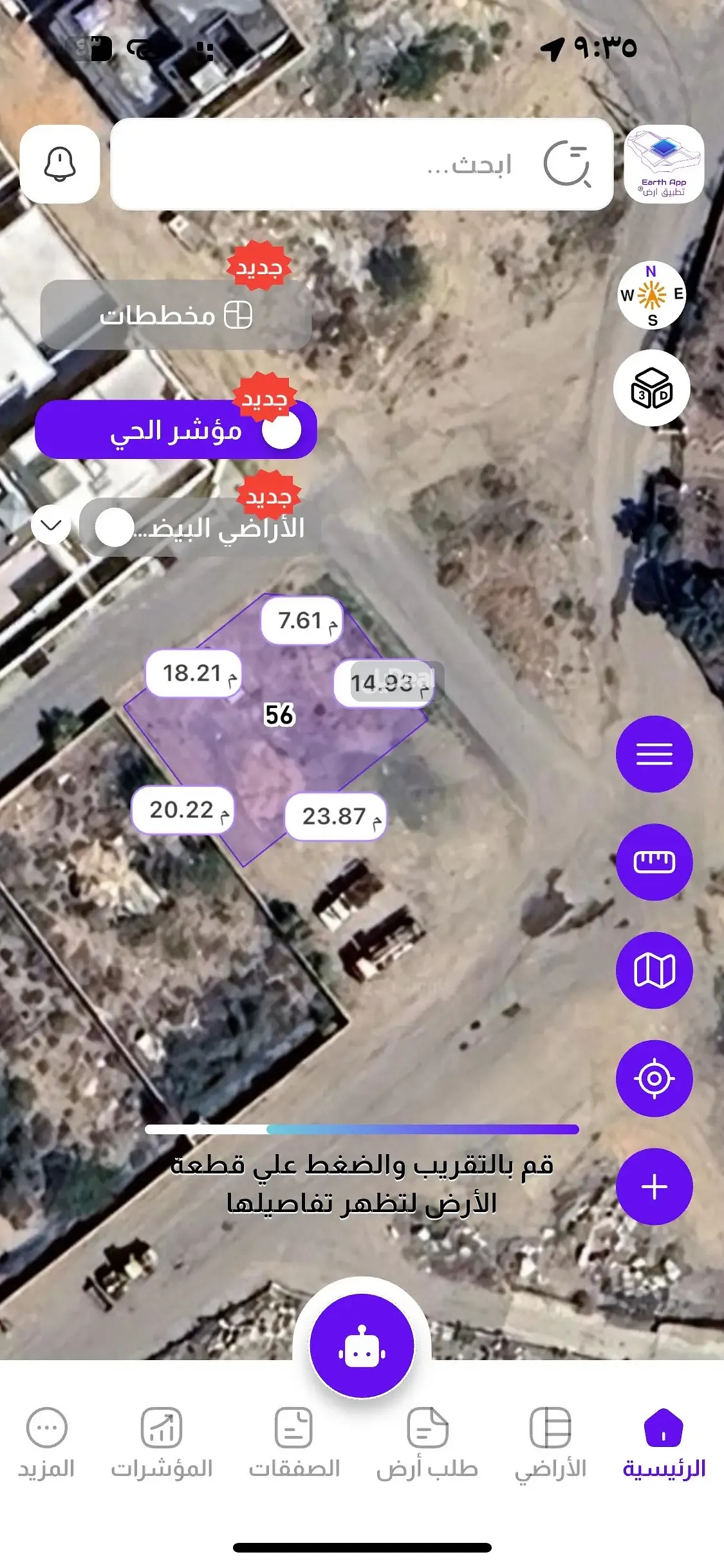
Task: Open the مخططات plans button
Action: pos(175,315)
